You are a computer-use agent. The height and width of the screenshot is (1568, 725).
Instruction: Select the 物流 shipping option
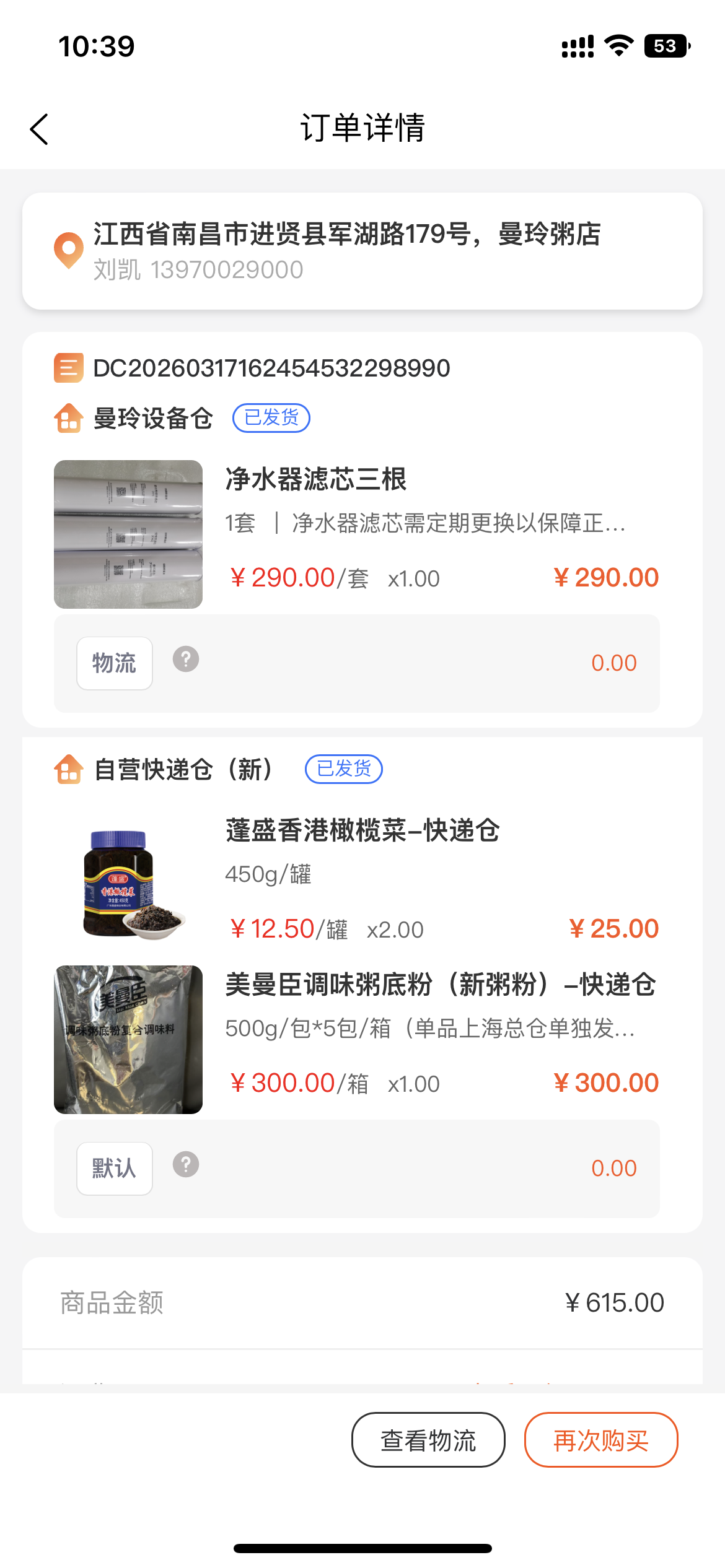click(115, 663)
